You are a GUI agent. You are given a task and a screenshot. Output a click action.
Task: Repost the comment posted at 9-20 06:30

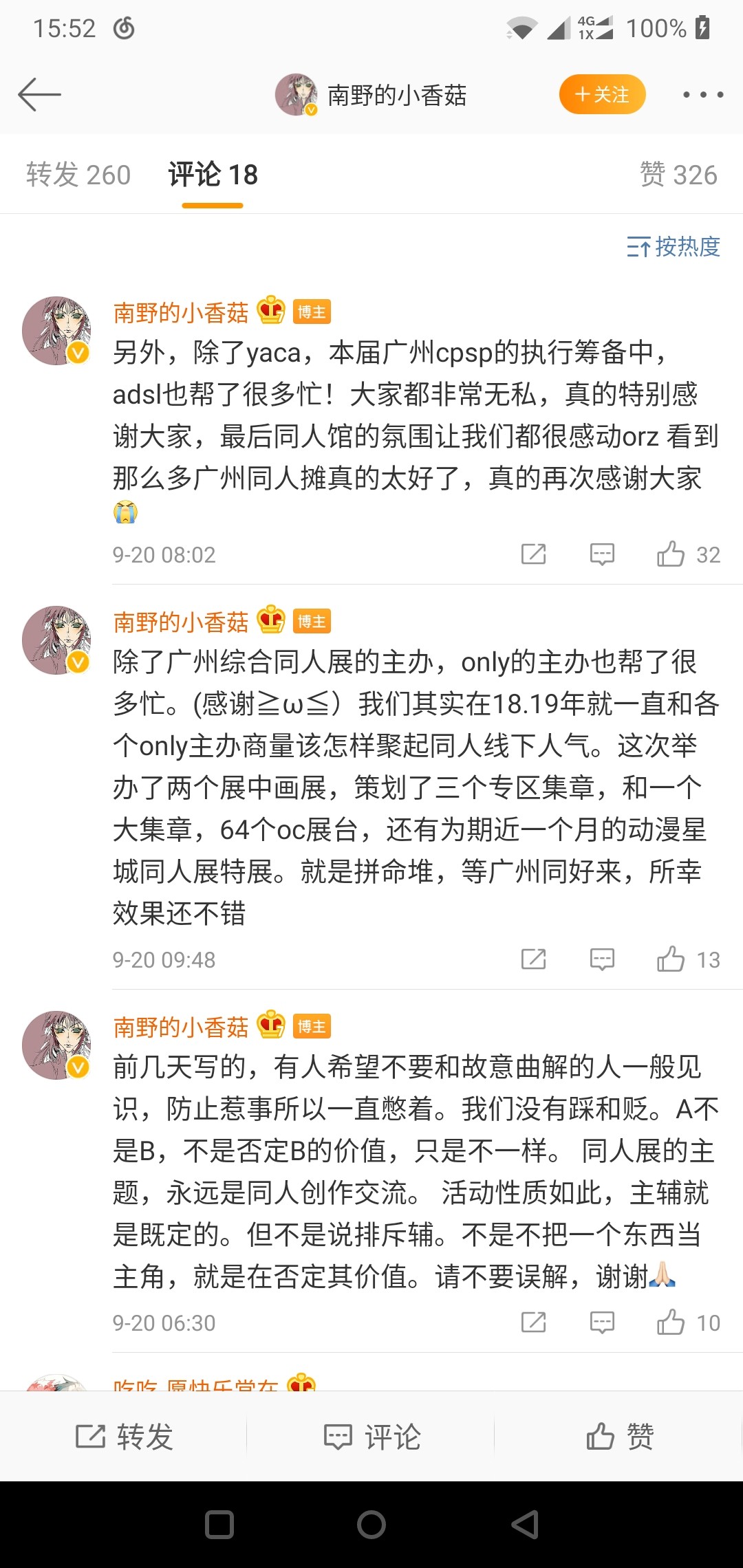(533, 1322)
